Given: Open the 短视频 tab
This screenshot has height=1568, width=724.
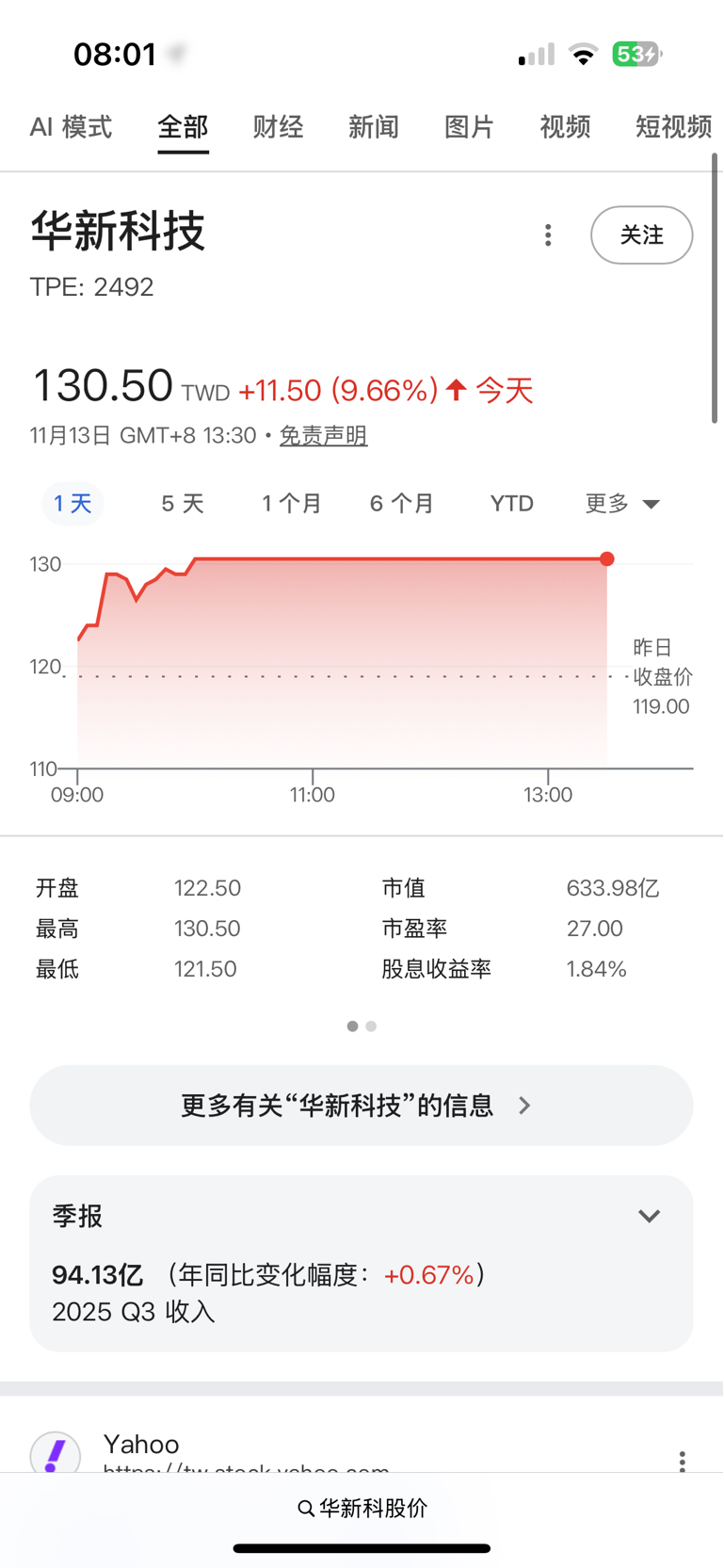Looking at the screenshot, I should click(x=672, y=127).
